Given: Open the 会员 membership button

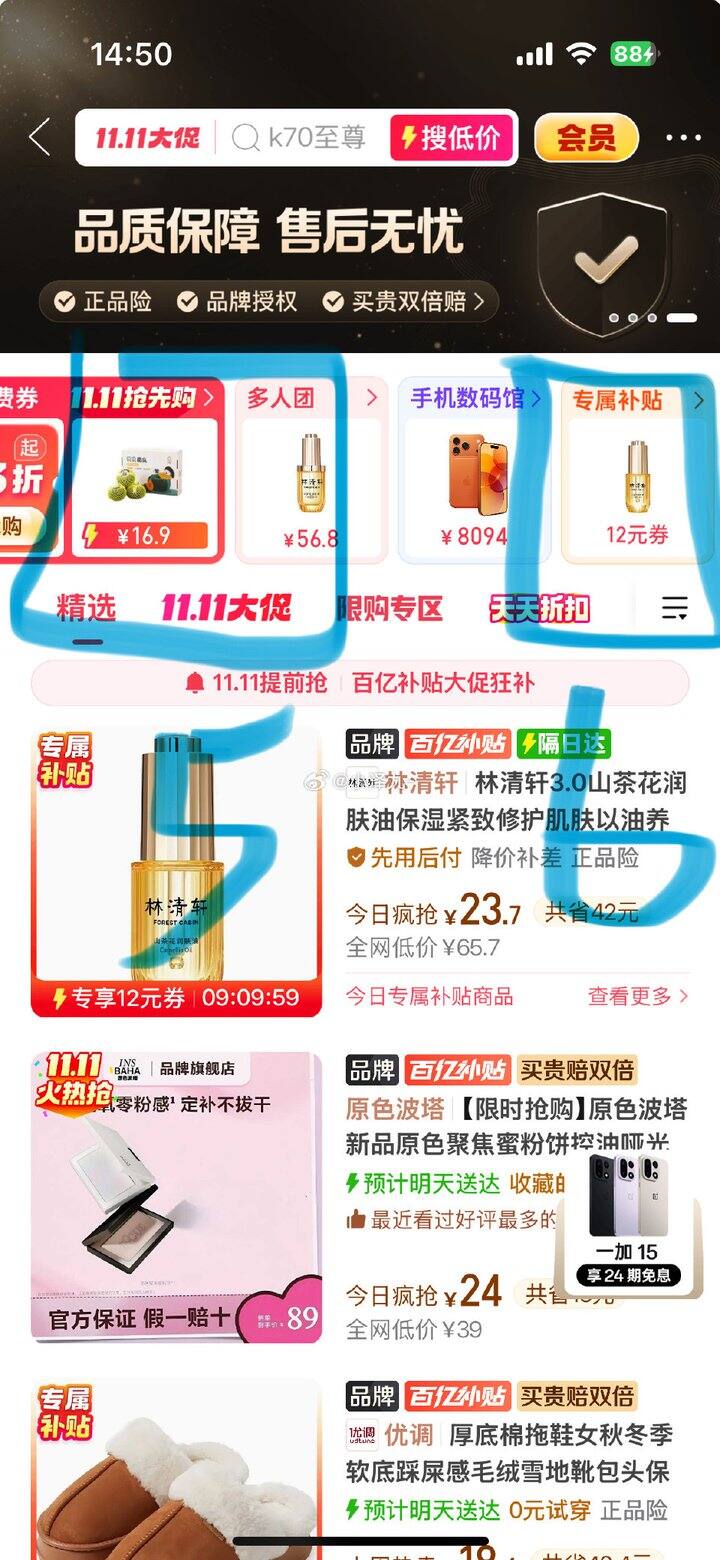Looking at the screenshot, I should pyautogui.click(x=586, y=138).
